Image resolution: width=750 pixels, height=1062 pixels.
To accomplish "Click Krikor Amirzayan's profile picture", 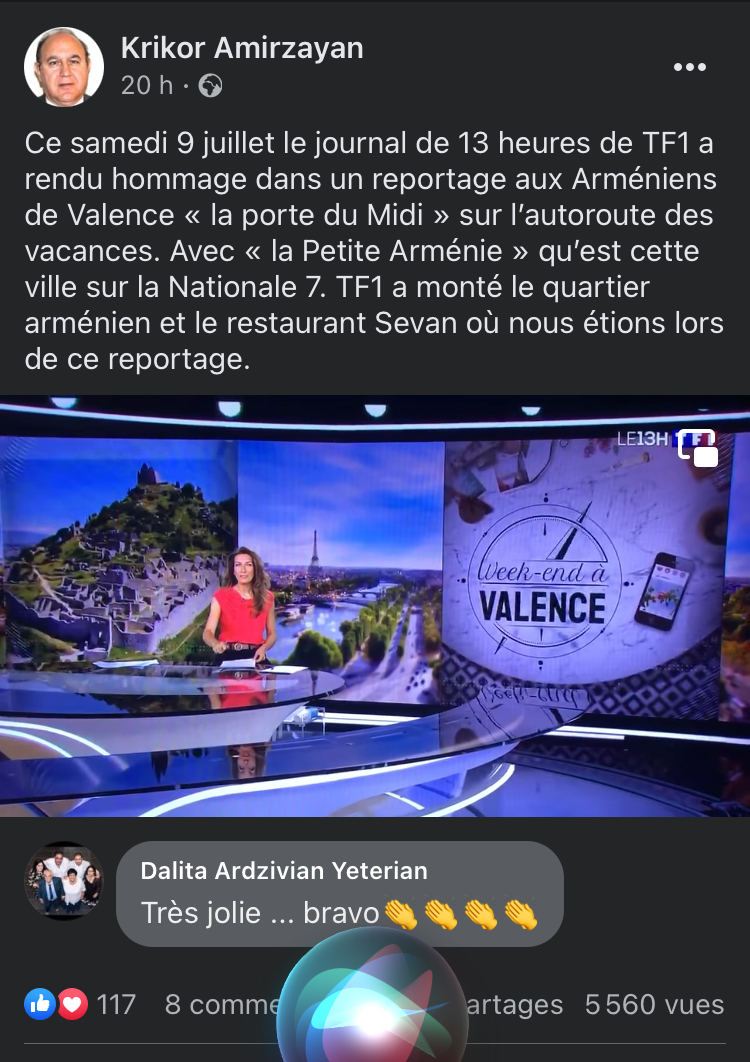I will click(x=63, y=66).
